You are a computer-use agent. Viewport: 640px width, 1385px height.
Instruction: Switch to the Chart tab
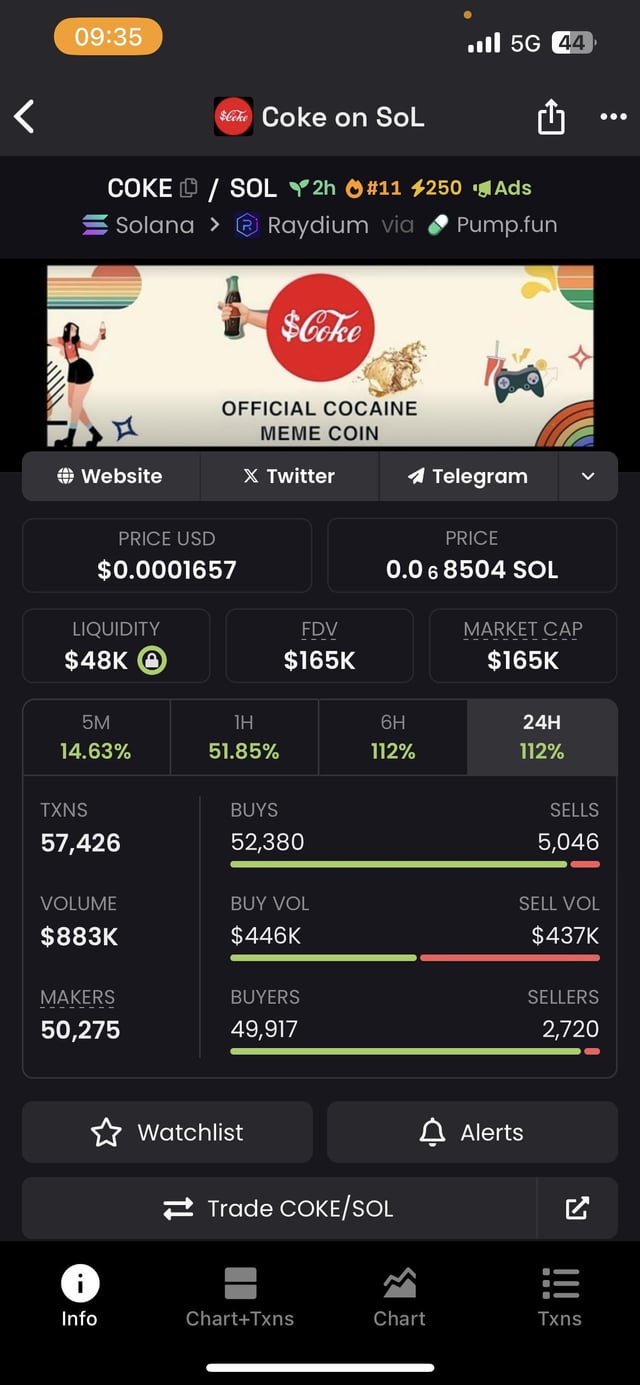tap(400, 1296)
